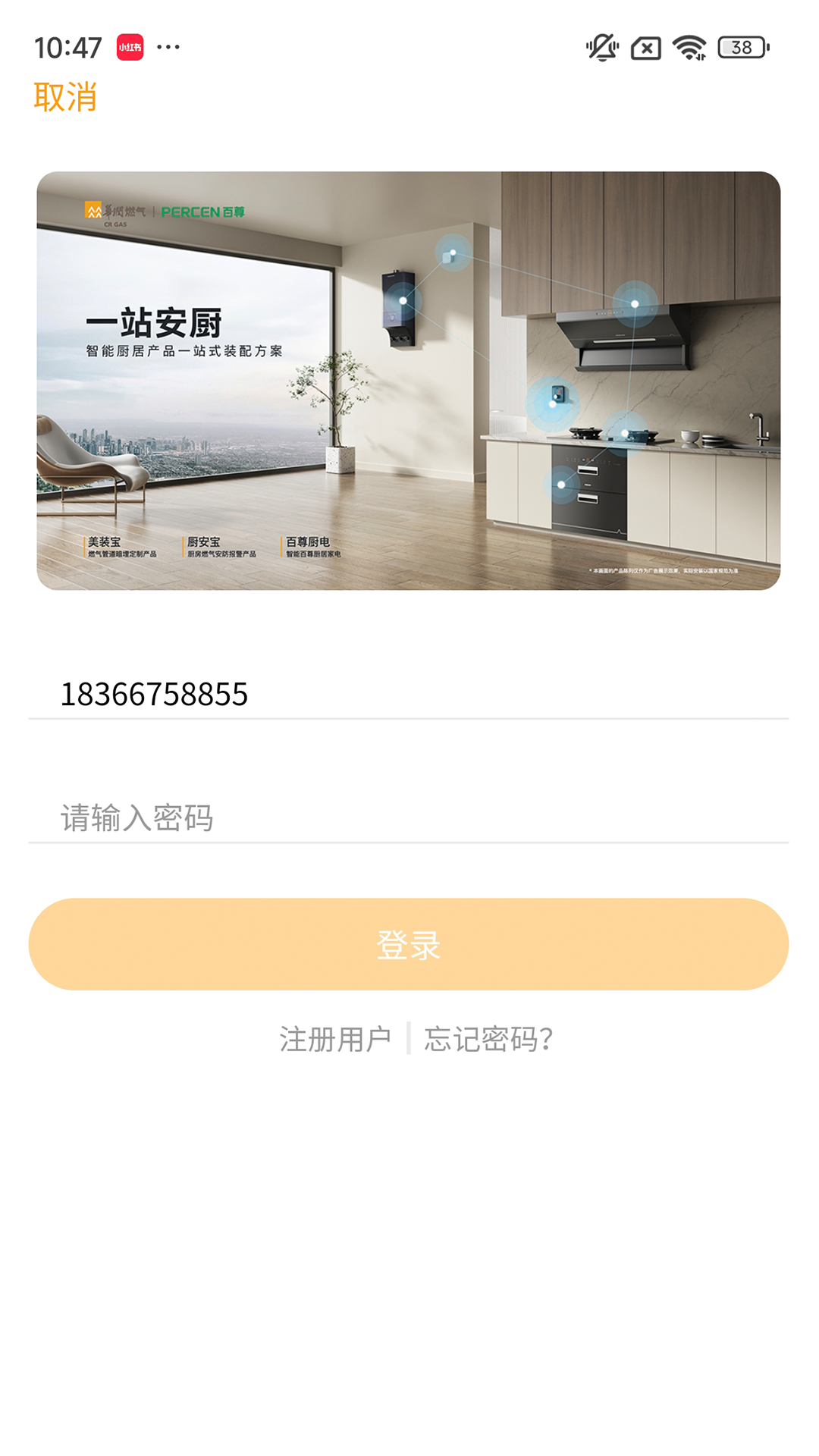Tap the 登录 login button
819x1456 pixels.
pyautogui.click(x=408, y=944)
